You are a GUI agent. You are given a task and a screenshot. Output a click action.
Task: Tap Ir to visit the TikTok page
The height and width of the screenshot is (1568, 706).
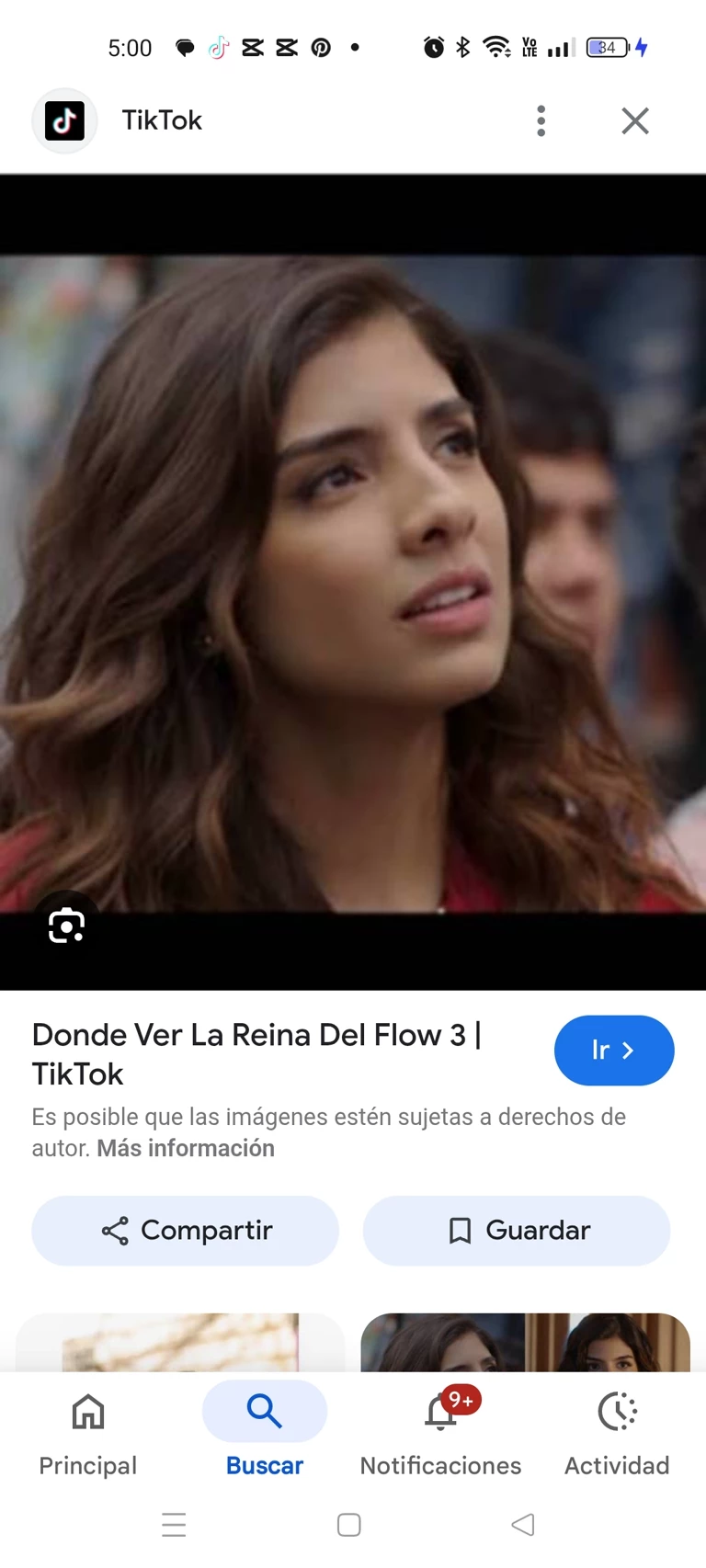pyautogui.click(x=613, y=1050)
